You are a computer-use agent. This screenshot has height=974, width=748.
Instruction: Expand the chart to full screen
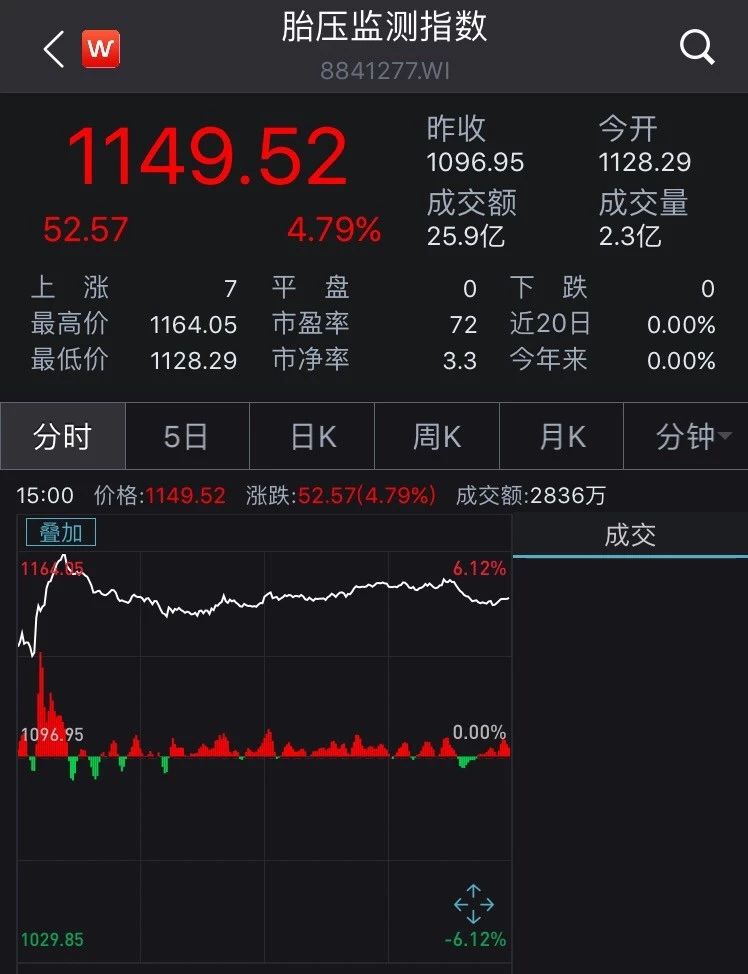tap(473, 903)
